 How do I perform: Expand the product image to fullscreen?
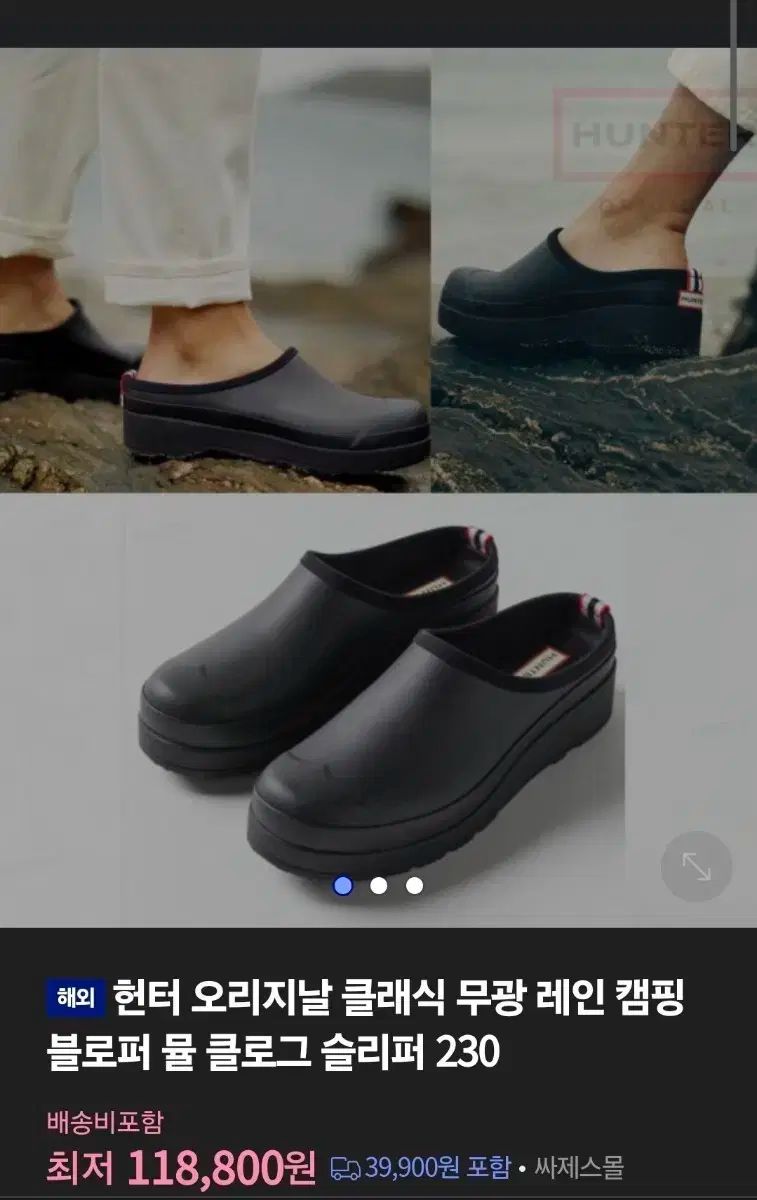pos(696,866)
